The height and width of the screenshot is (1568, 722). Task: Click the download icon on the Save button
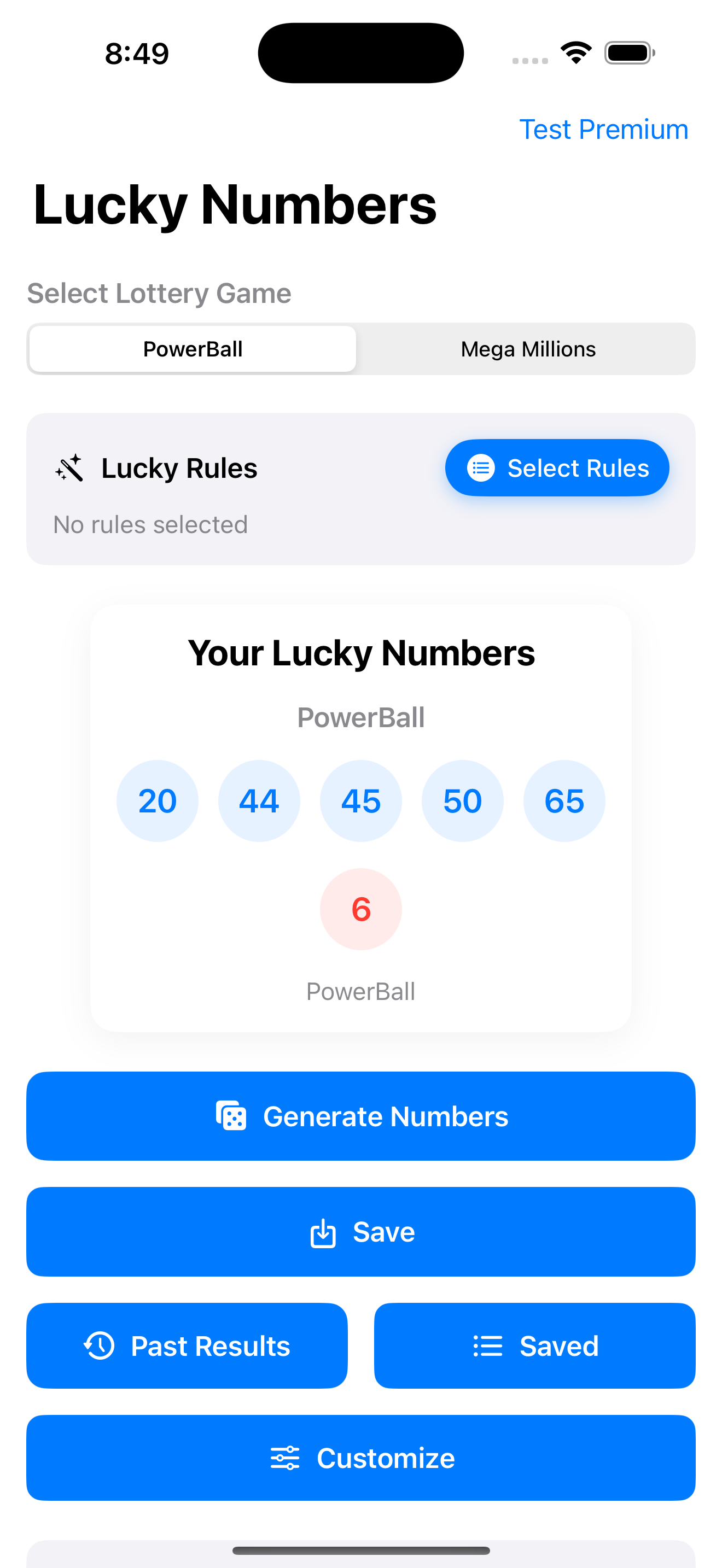pos(322,1231)
